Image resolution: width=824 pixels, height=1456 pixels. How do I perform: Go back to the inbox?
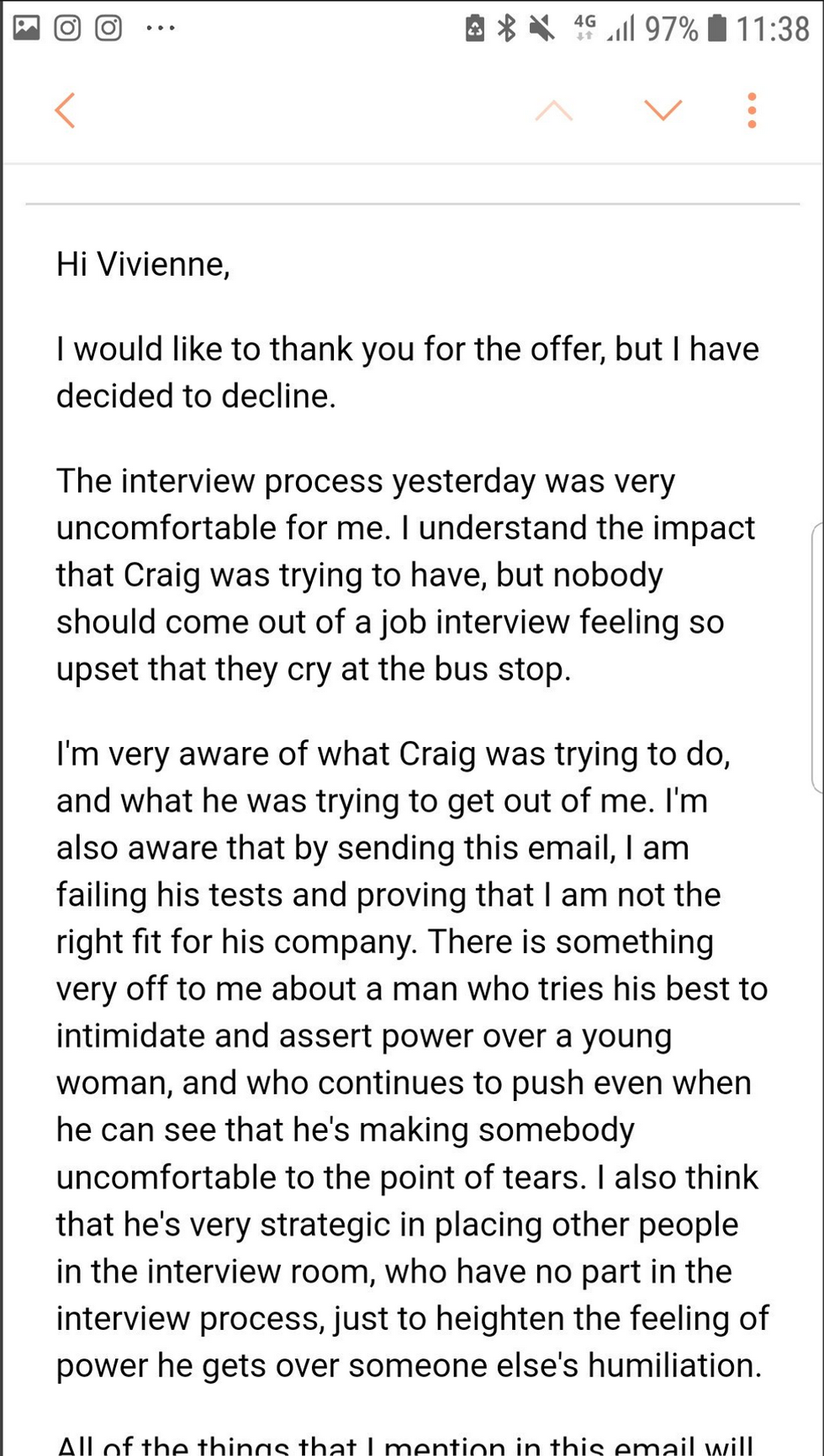[66, 110]
